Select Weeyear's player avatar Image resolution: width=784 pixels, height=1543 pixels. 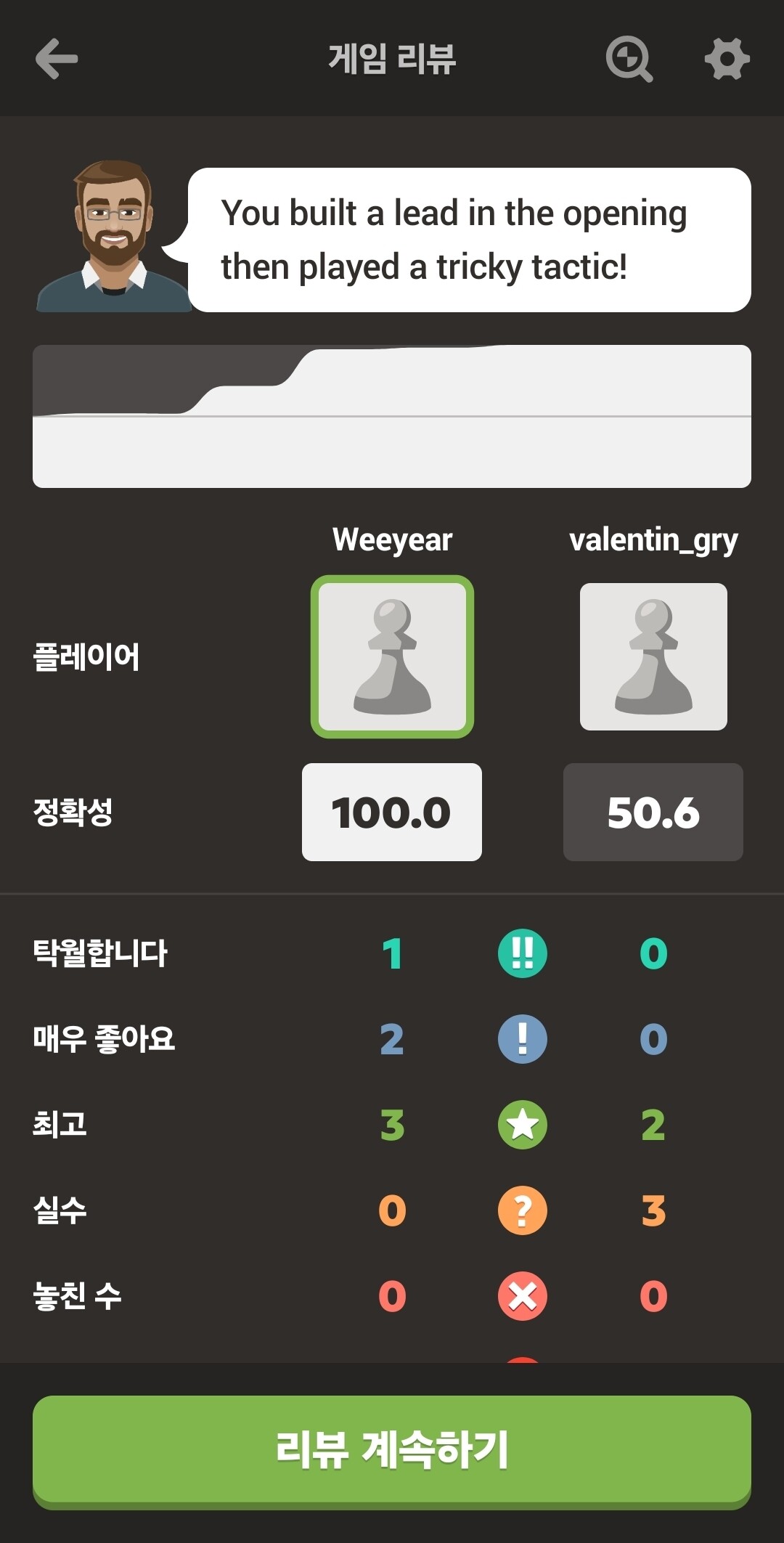tap(392, 657)
